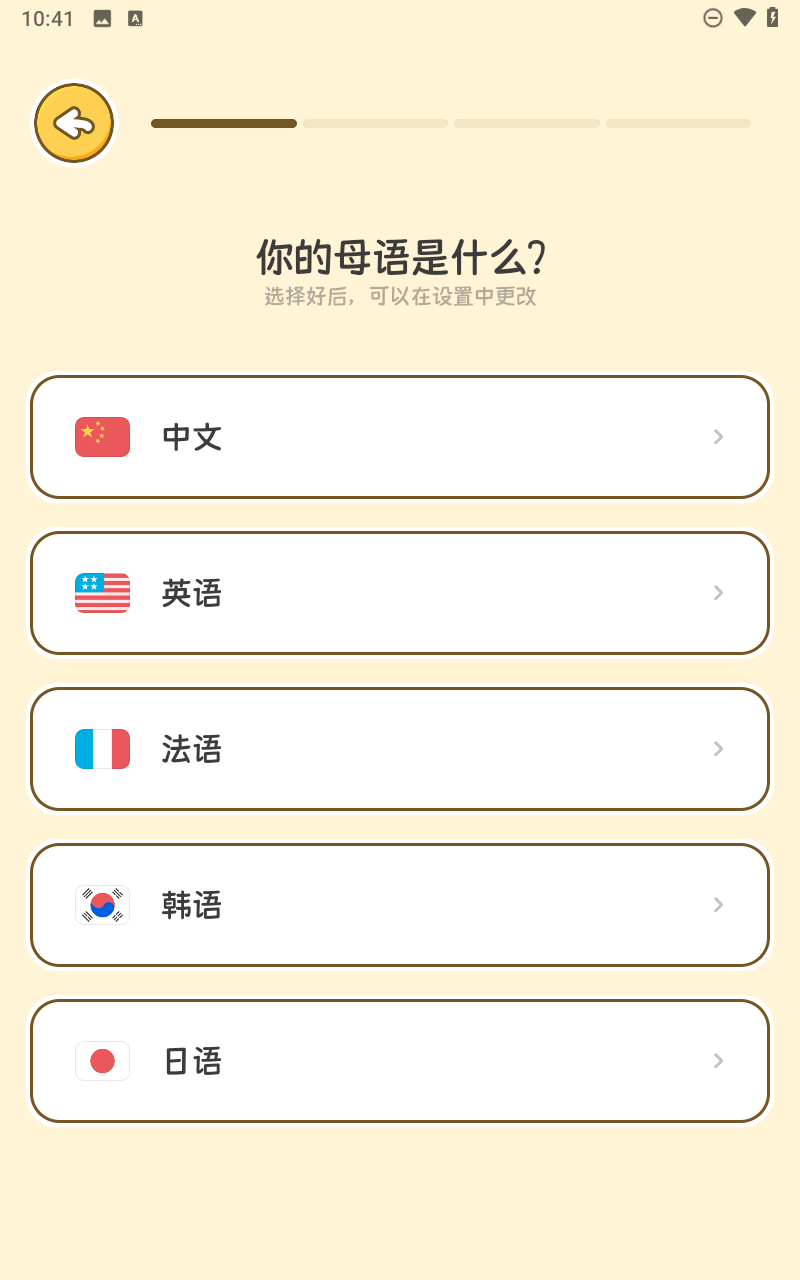Select 中文 as your native language
Screen dimensions: 800x1280
(400, 437)
